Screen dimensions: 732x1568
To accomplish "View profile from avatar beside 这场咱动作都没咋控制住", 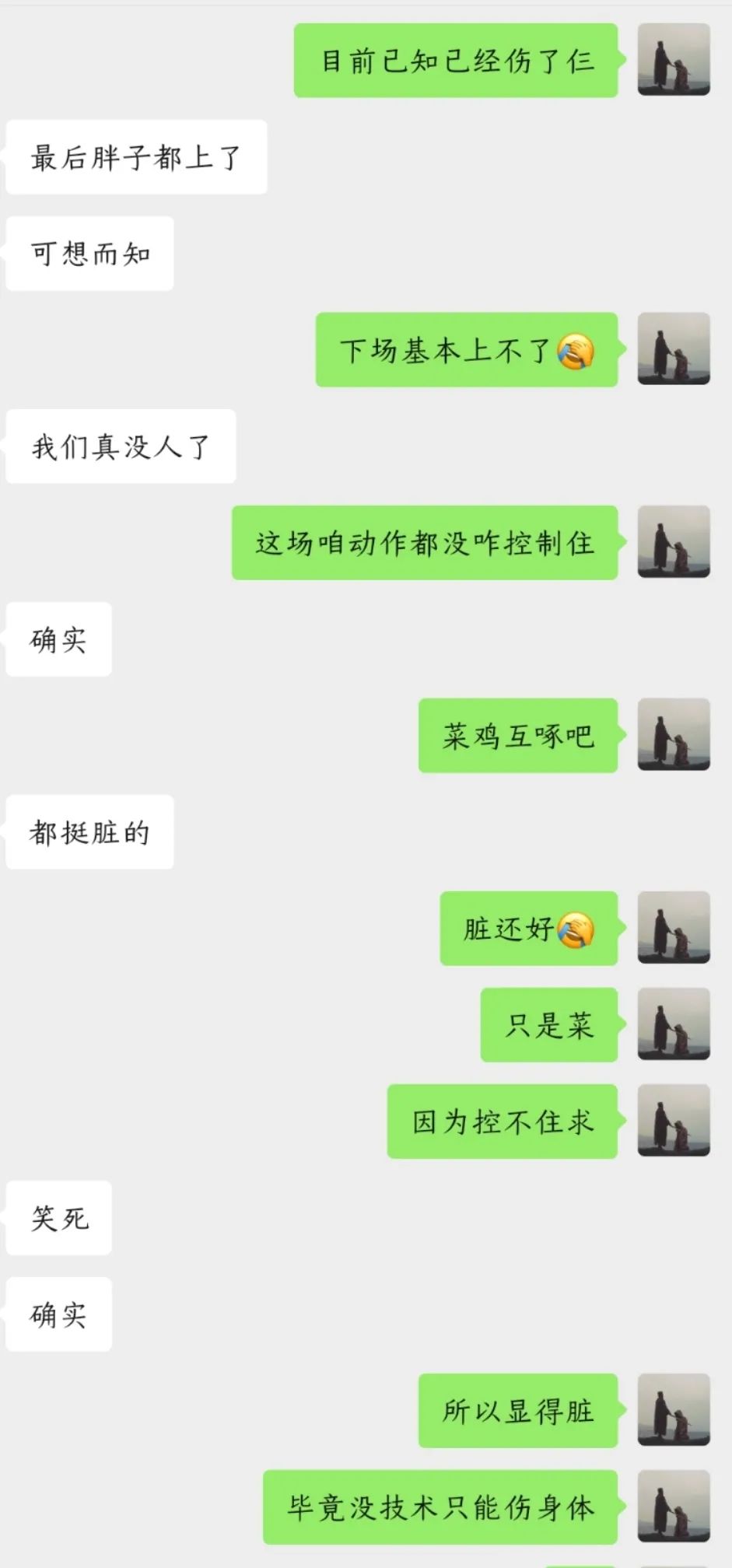I will [674, 542].
